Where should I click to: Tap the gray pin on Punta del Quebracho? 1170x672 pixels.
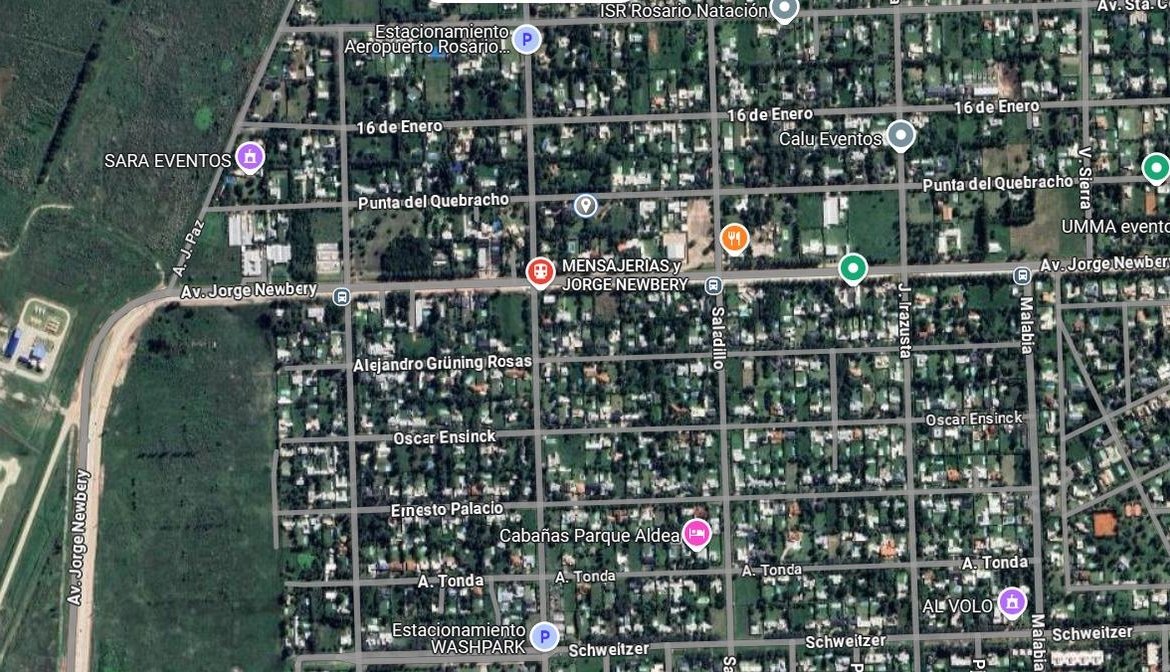click(586, 206)
